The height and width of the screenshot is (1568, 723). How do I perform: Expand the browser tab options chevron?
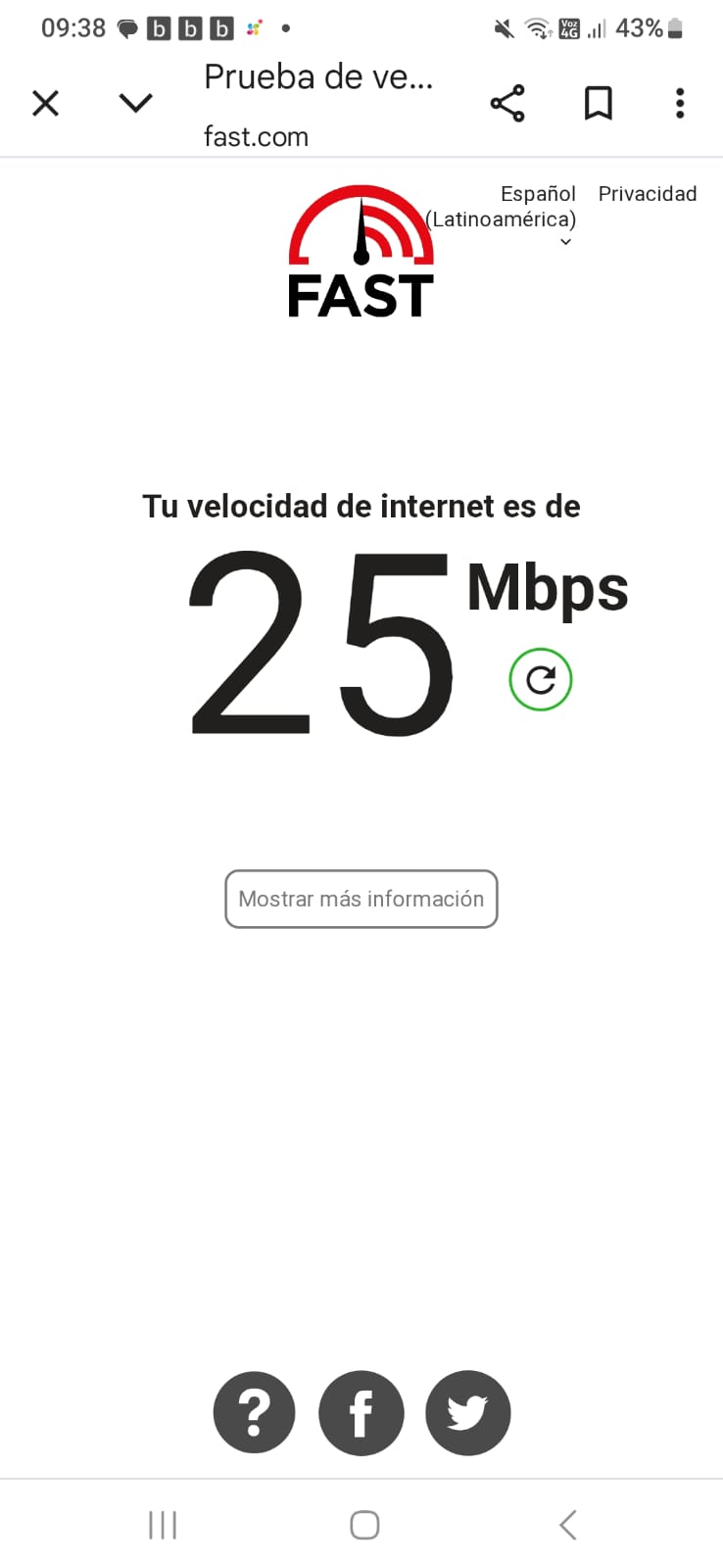point(135,103)
